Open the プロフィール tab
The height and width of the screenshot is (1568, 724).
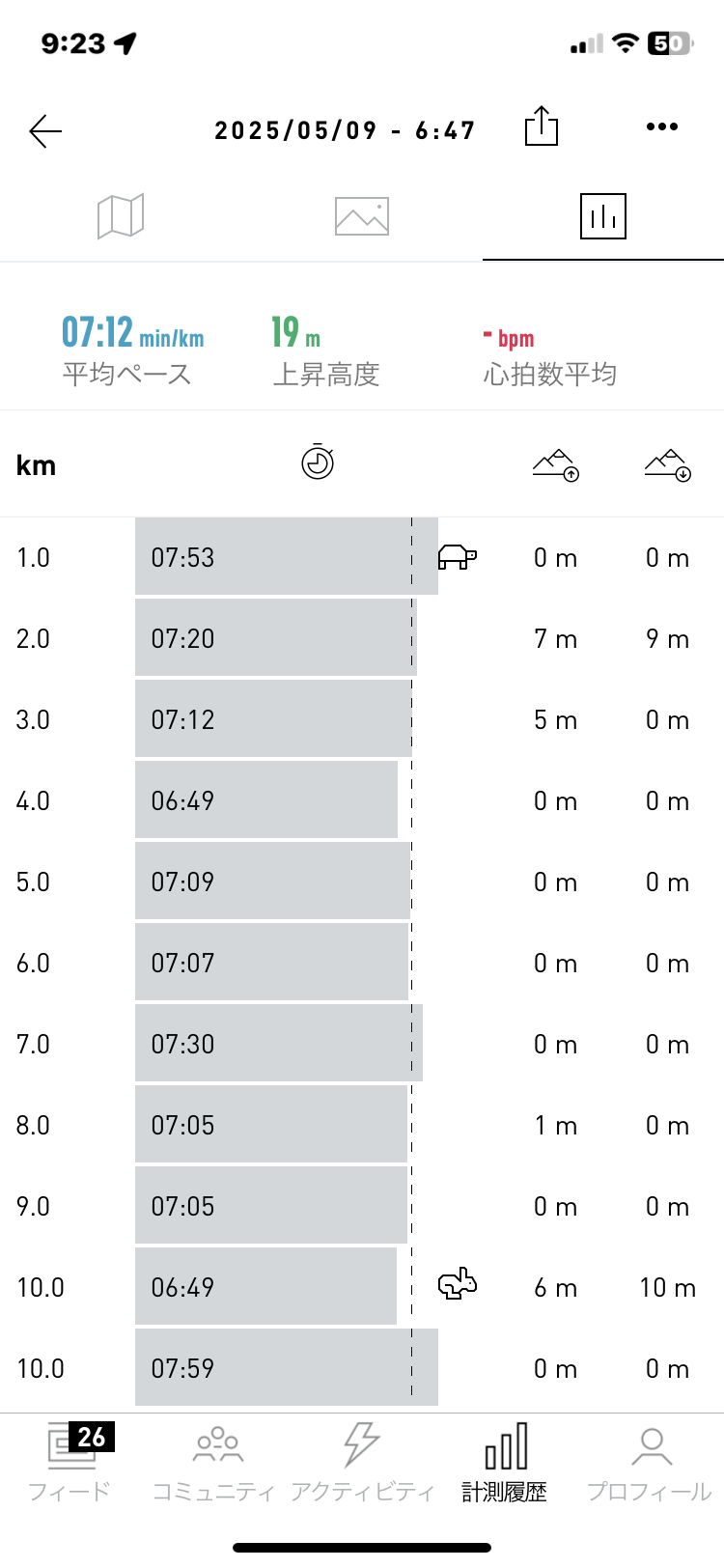651,1463
